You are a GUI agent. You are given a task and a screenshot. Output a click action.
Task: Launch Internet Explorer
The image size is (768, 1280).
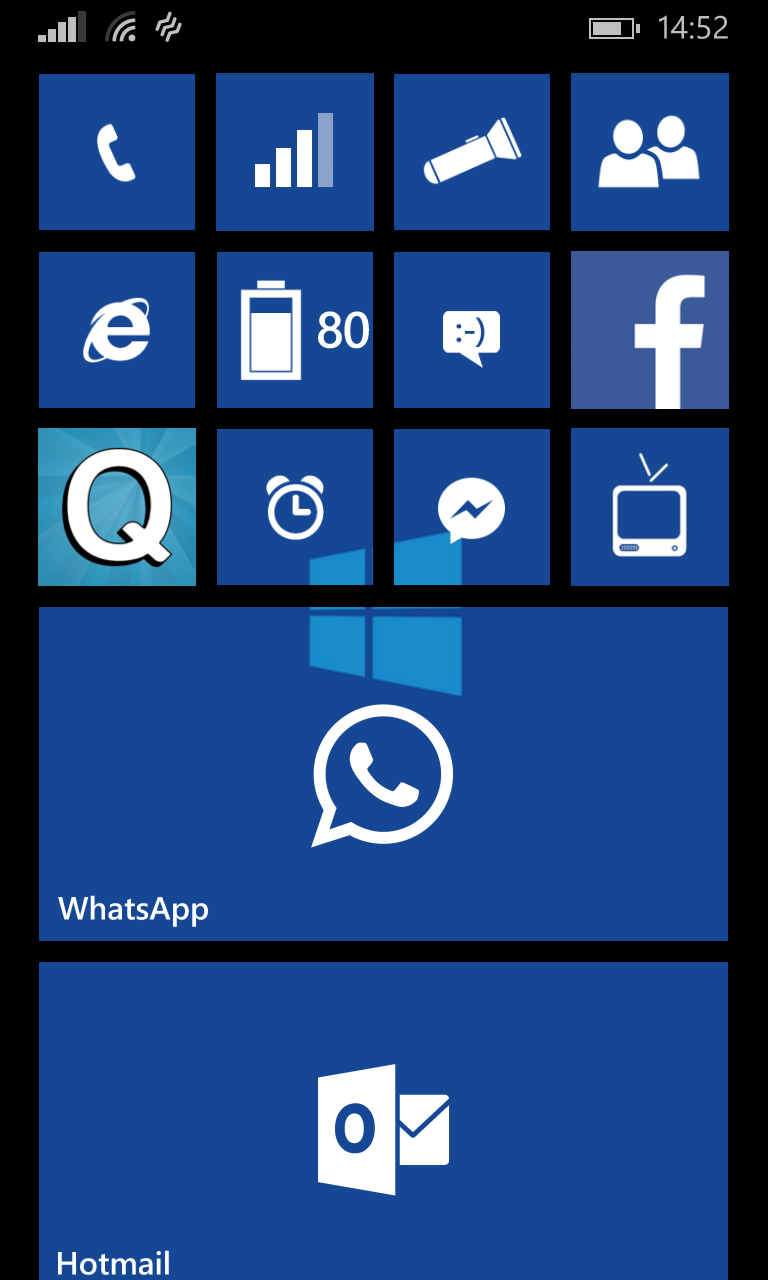tap(117, 330)
